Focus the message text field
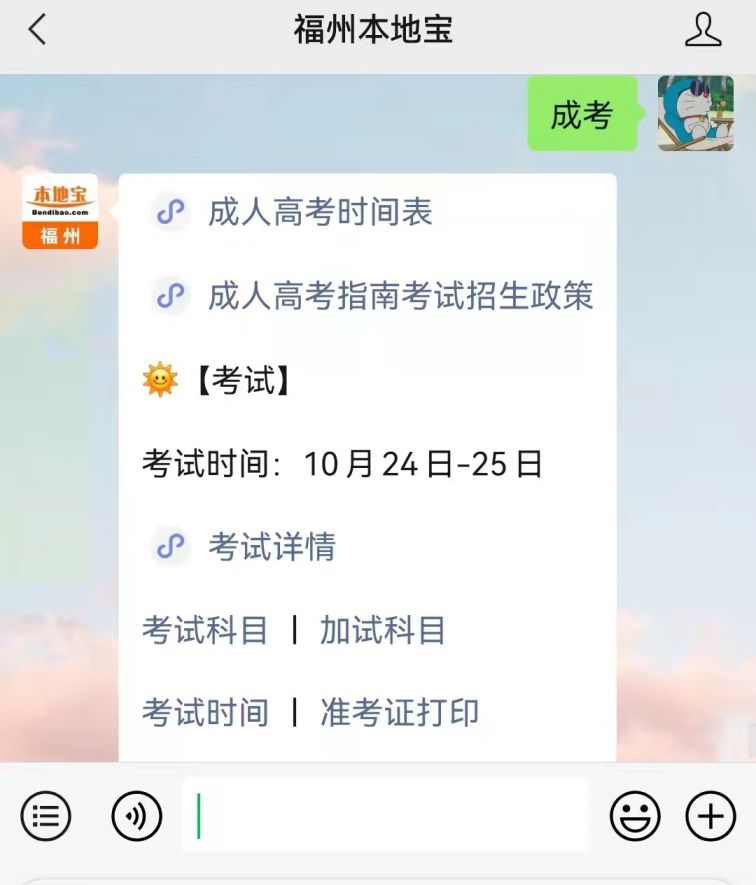This screenshot has height=885, width=756. [385, 816]
